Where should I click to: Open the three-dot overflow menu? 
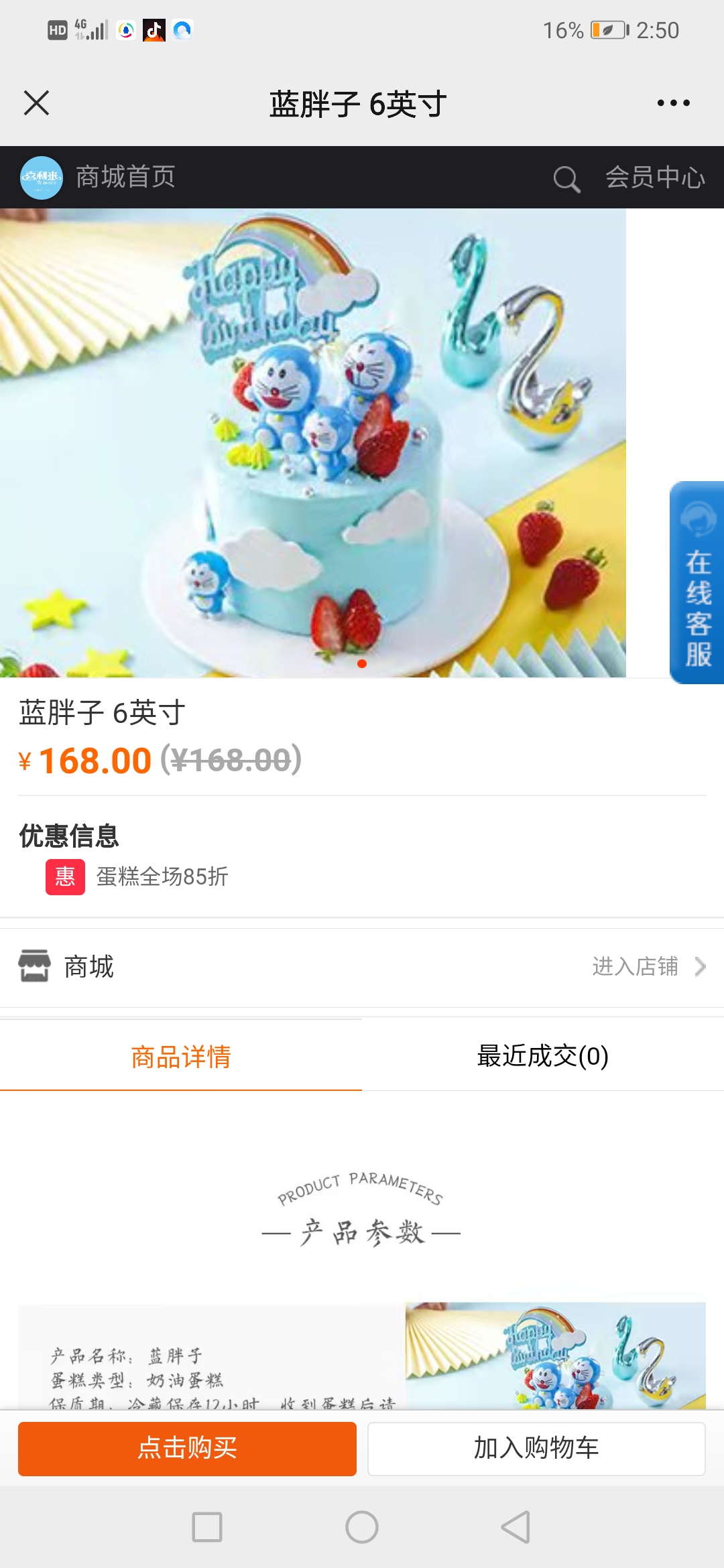point(673,103)
